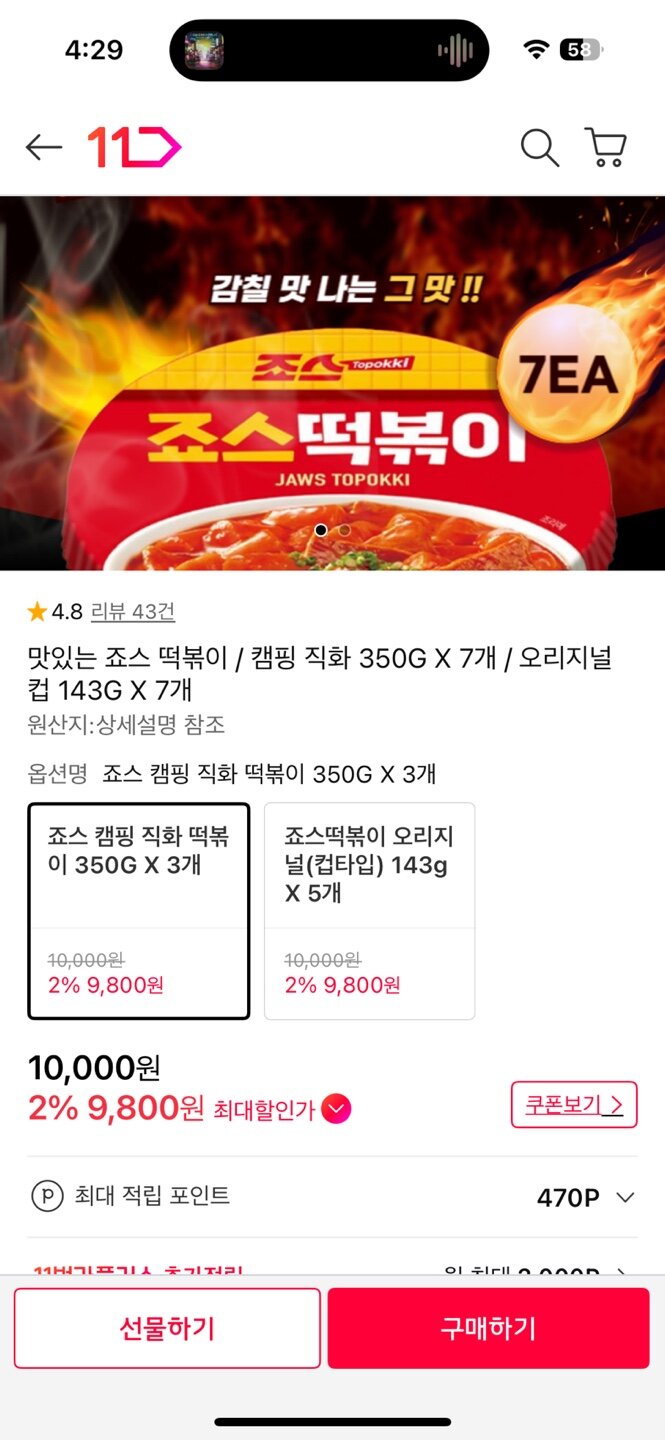Open the 리뷰 43건 reviews link
Screen dimensions: 665x1440
click(132, 611)
